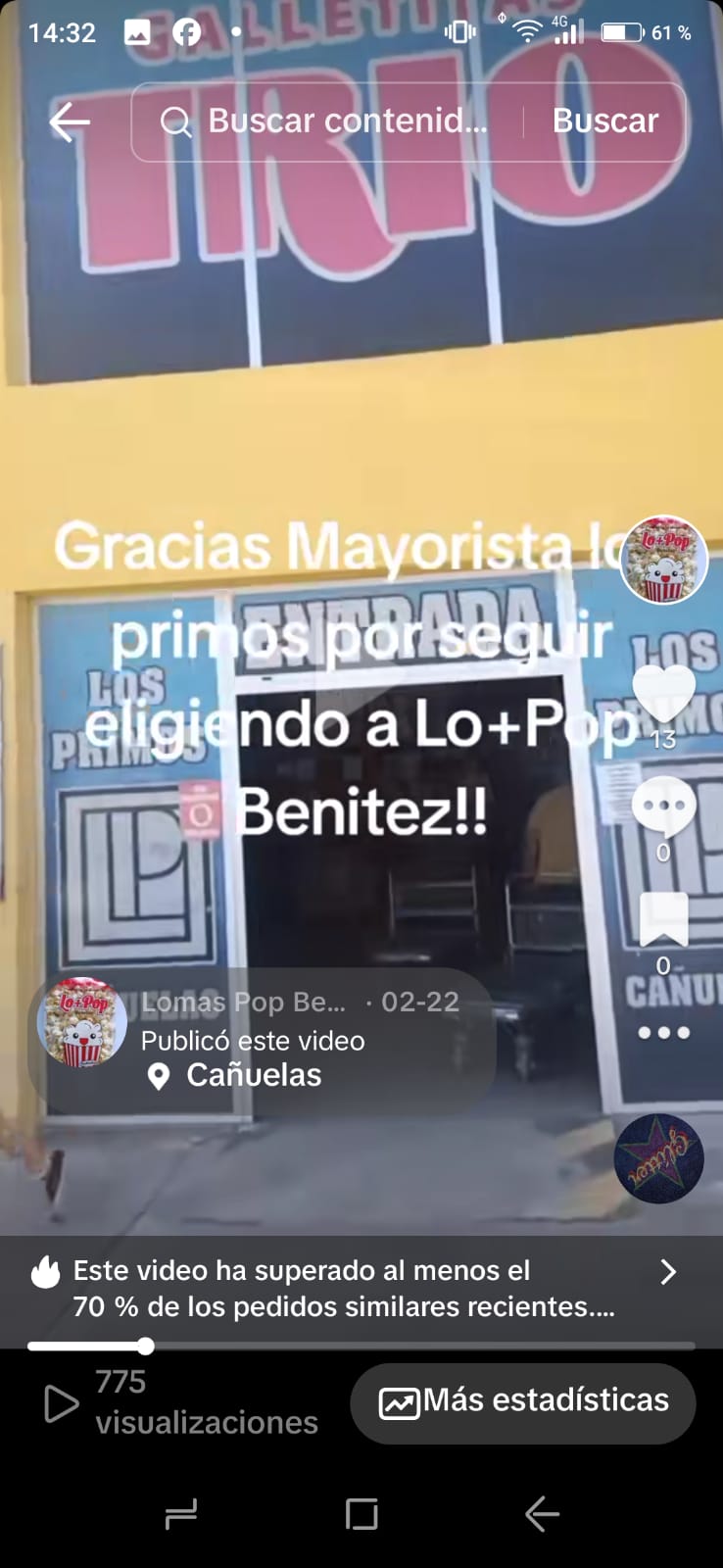723x1568 pixels.
Task: Tap the system home button
Action: [361, 1514]
